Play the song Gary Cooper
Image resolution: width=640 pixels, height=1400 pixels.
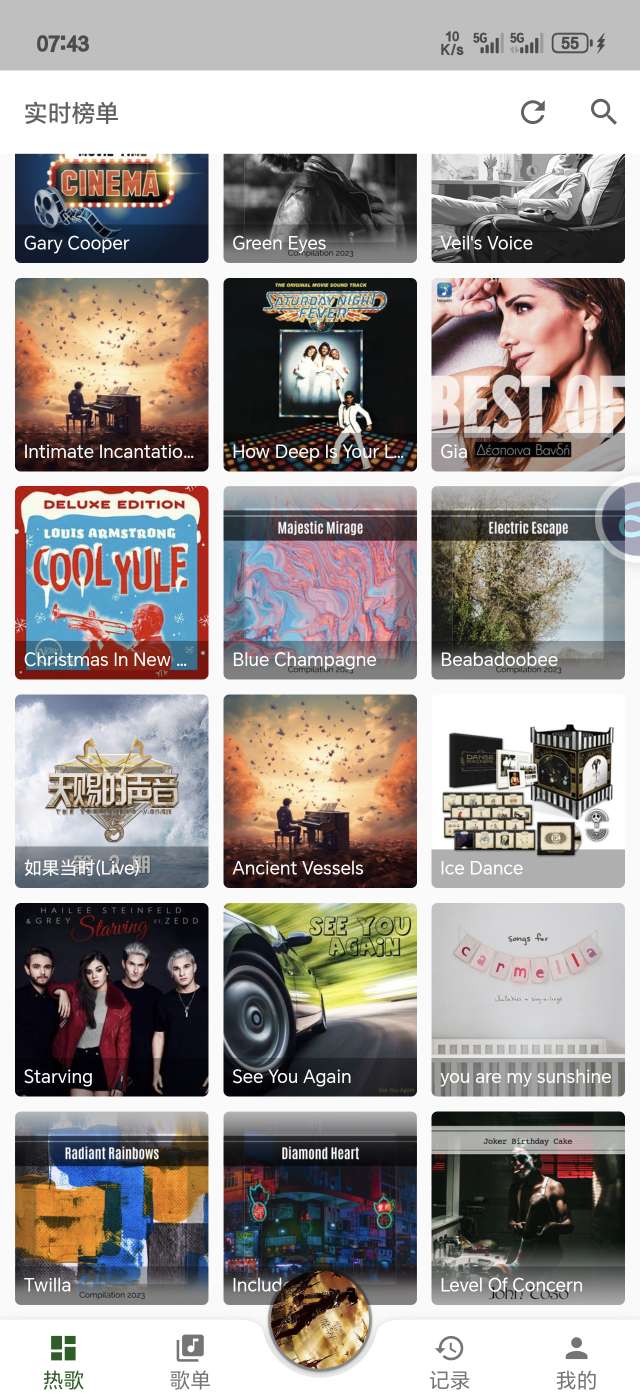pyautogui.click(x=112, y=208)
